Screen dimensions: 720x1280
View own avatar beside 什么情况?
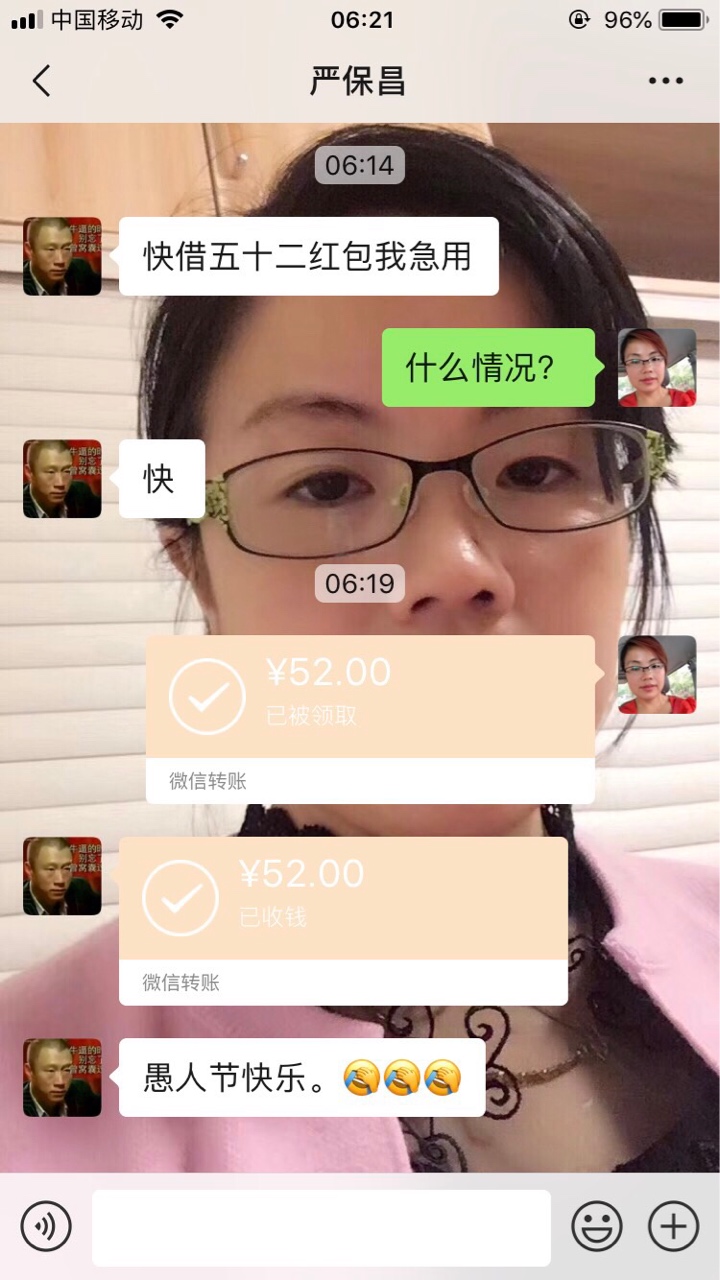[657, 367]
